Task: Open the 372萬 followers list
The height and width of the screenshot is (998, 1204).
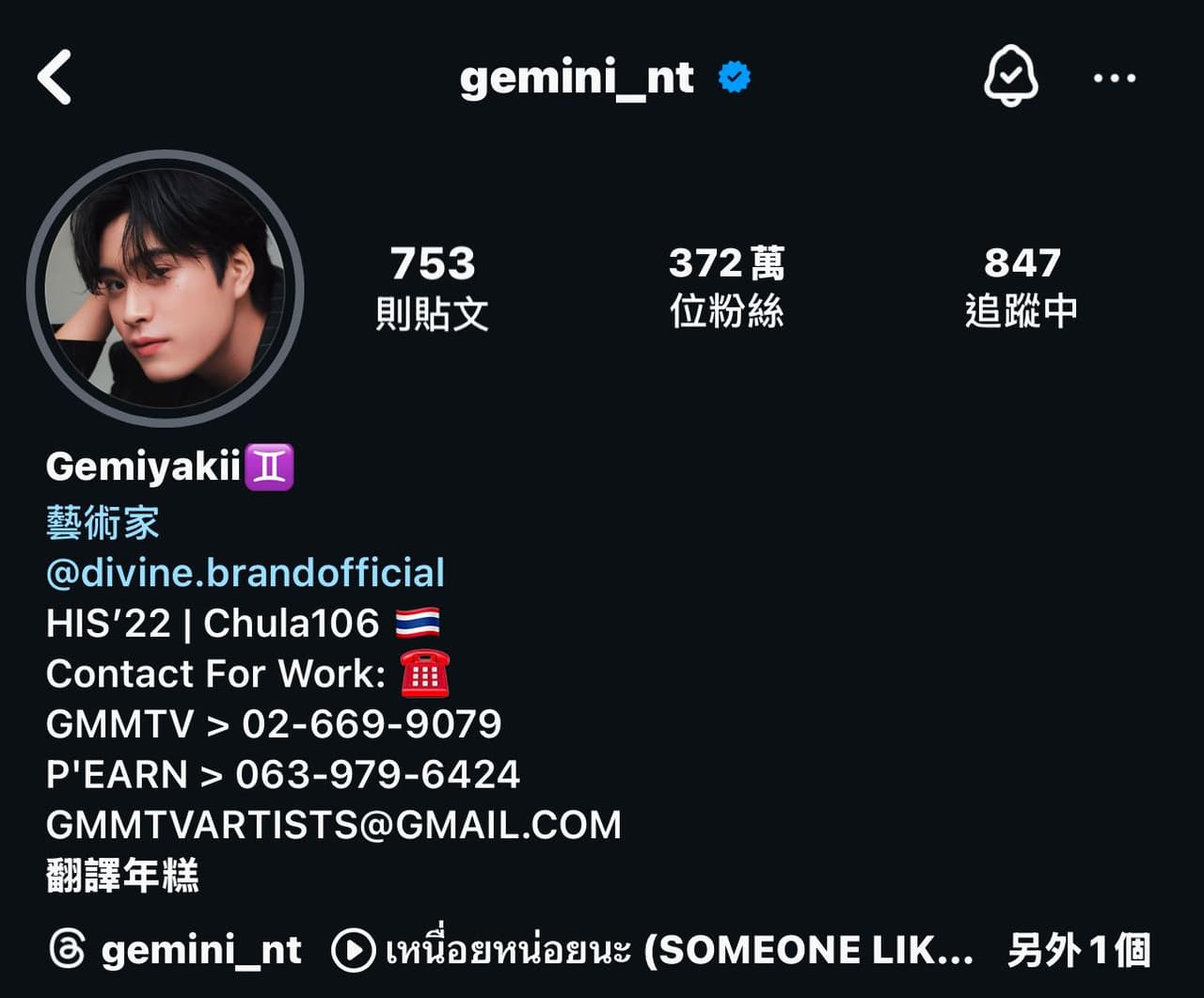Action: (726, 287)
